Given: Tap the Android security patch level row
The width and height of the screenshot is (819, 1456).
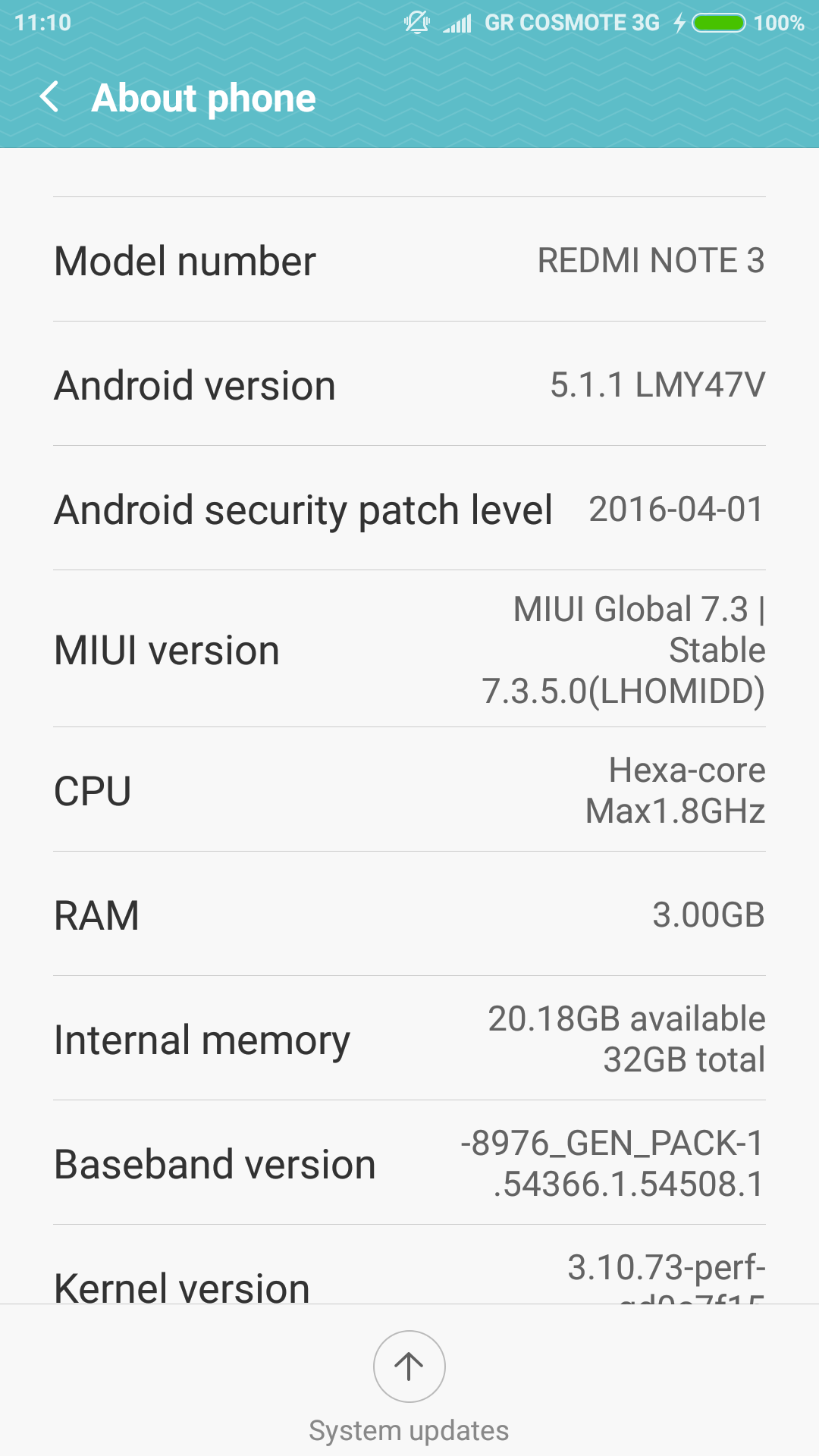Looking at the screenshot, I should (409, 509).
